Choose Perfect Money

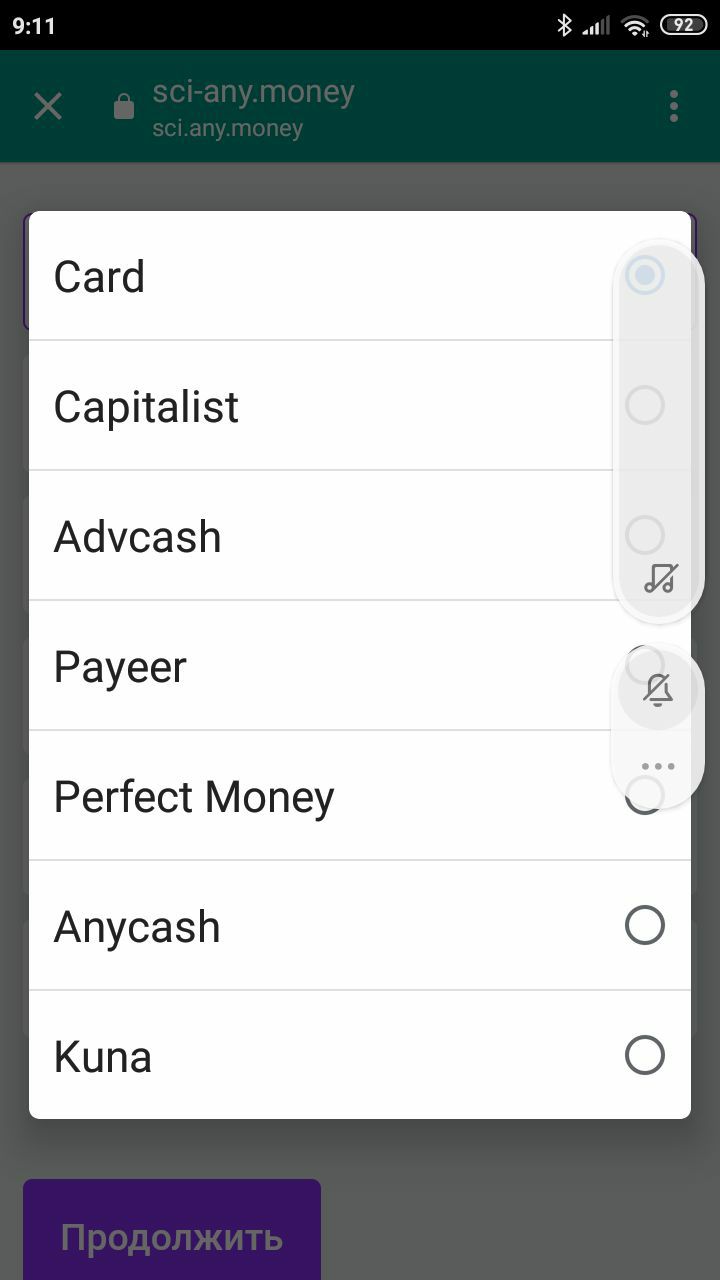tap(360, 796)
